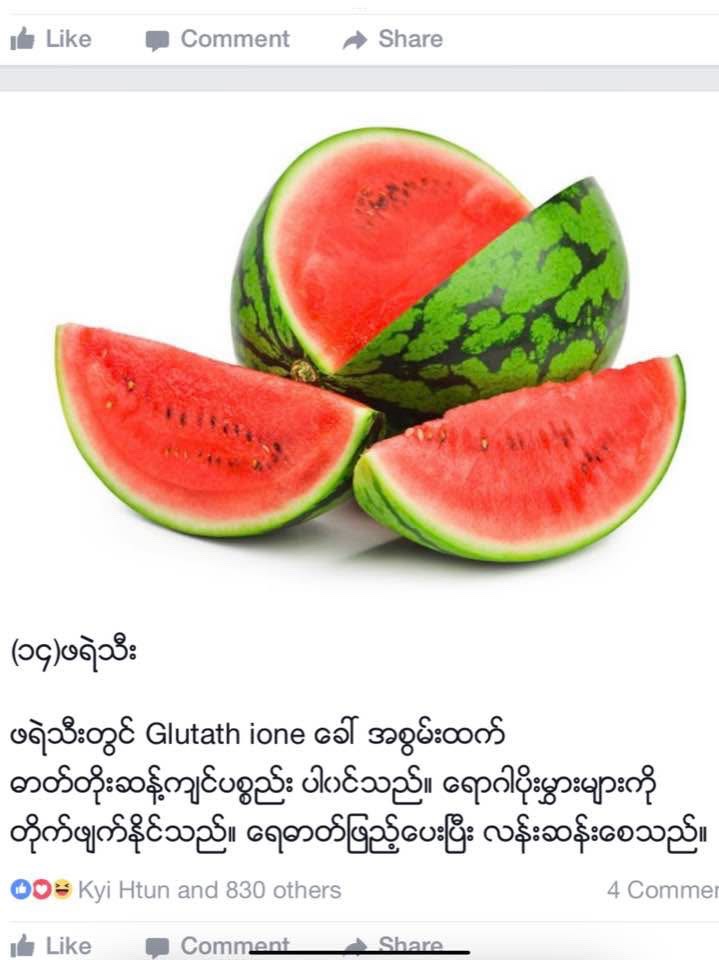Share the previous post above the watermelon
This screenshot has height=960, width=719.
pyautogui.click(x=392, y=39)
